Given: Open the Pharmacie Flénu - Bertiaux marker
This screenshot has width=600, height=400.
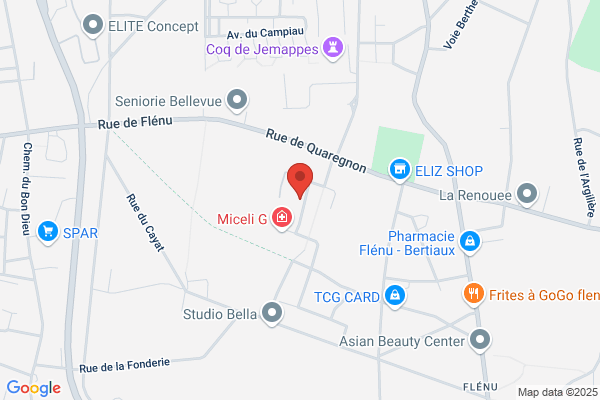Looking at the screenshot, I should 470,242.
